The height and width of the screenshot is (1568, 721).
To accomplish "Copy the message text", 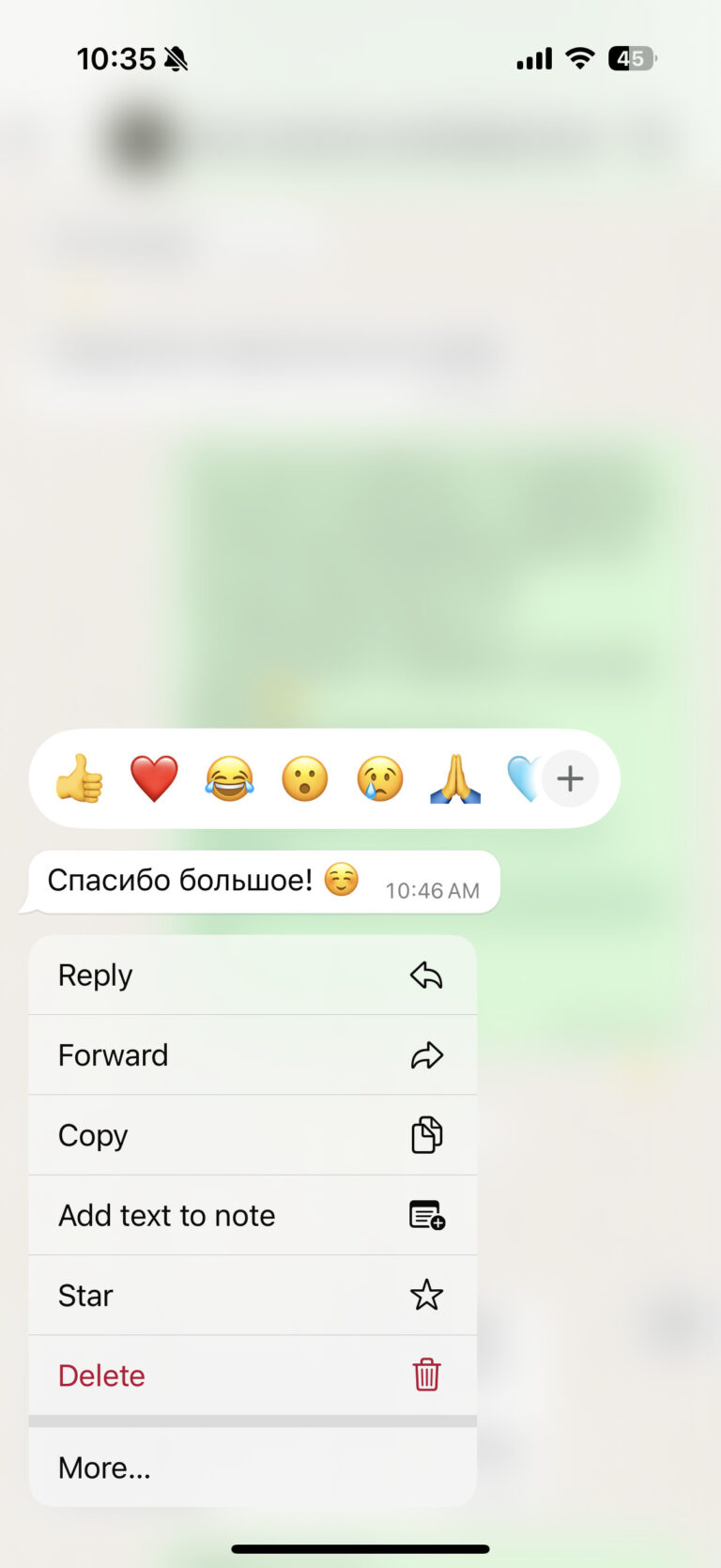I will click(252, 1135).
